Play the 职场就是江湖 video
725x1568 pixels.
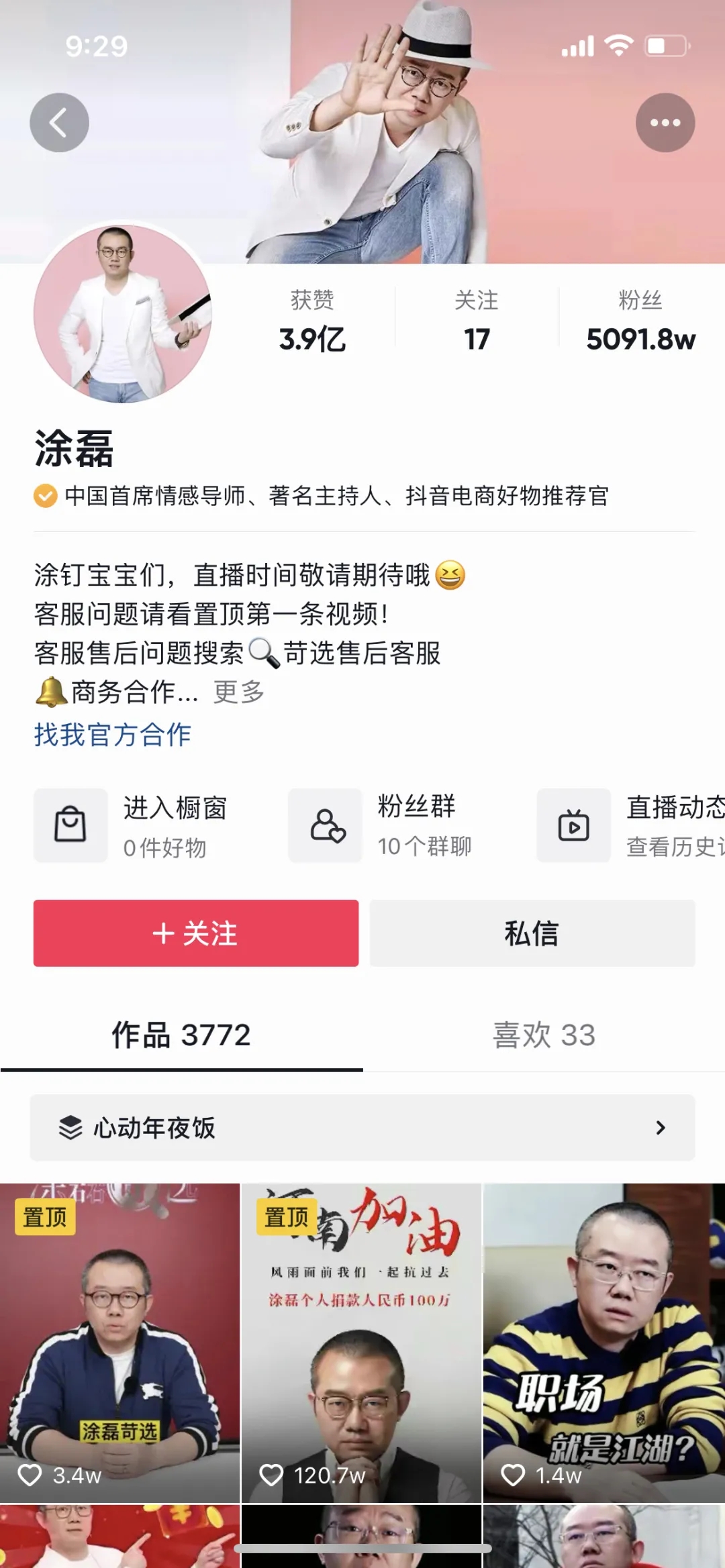[603, 1342]
